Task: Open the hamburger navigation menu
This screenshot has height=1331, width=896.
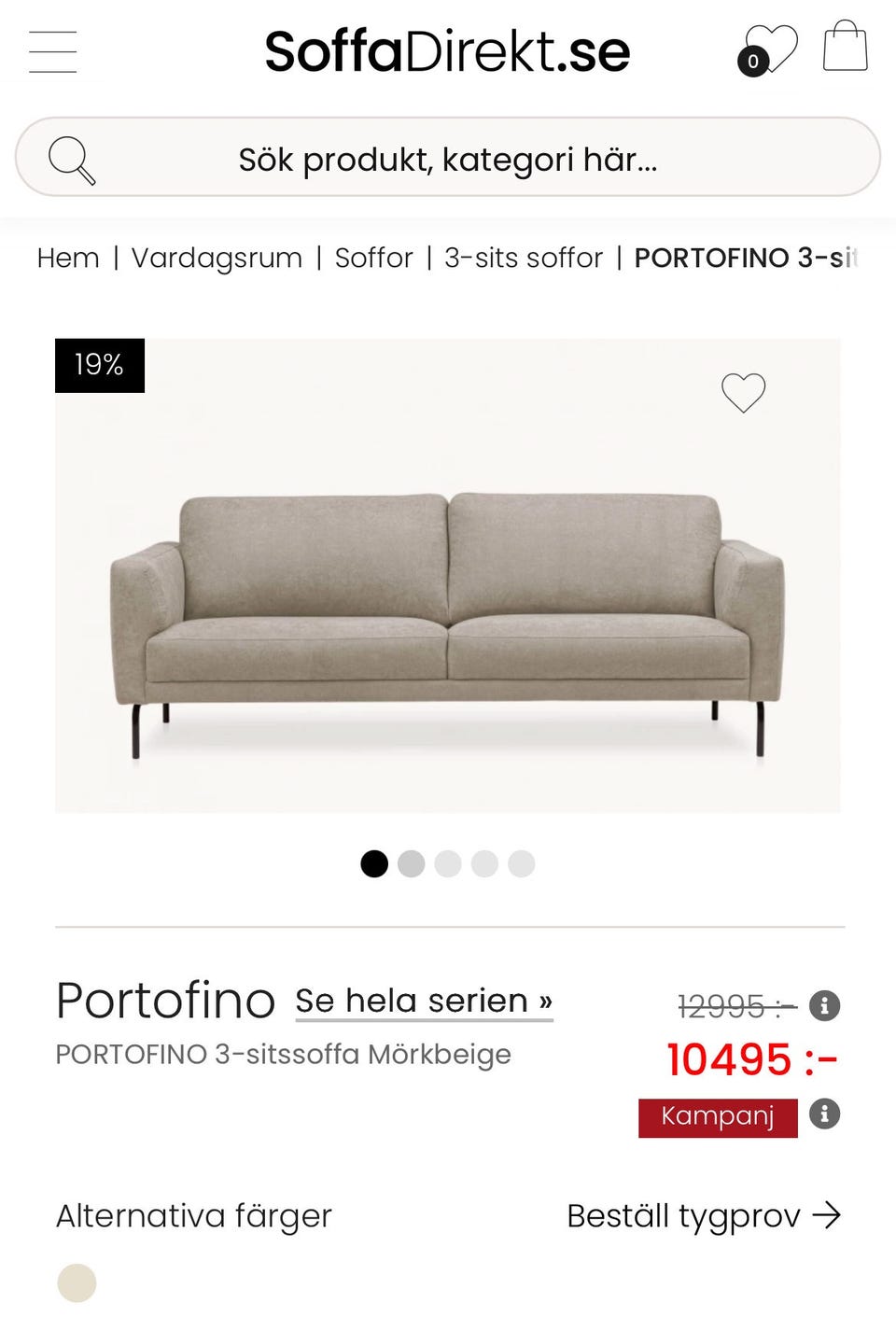Action: (52, 51)
